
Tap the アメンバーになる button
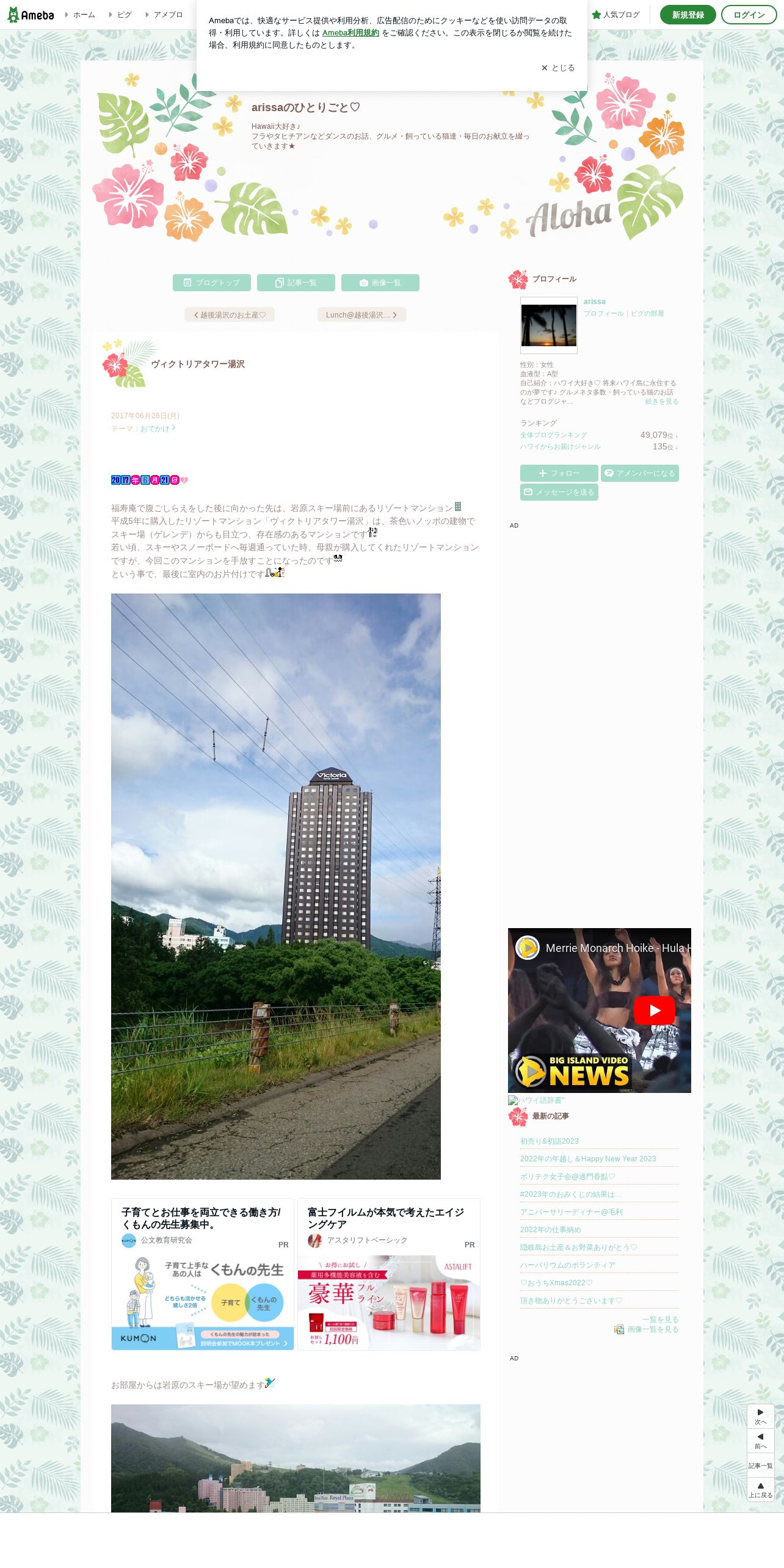point(640,473)
